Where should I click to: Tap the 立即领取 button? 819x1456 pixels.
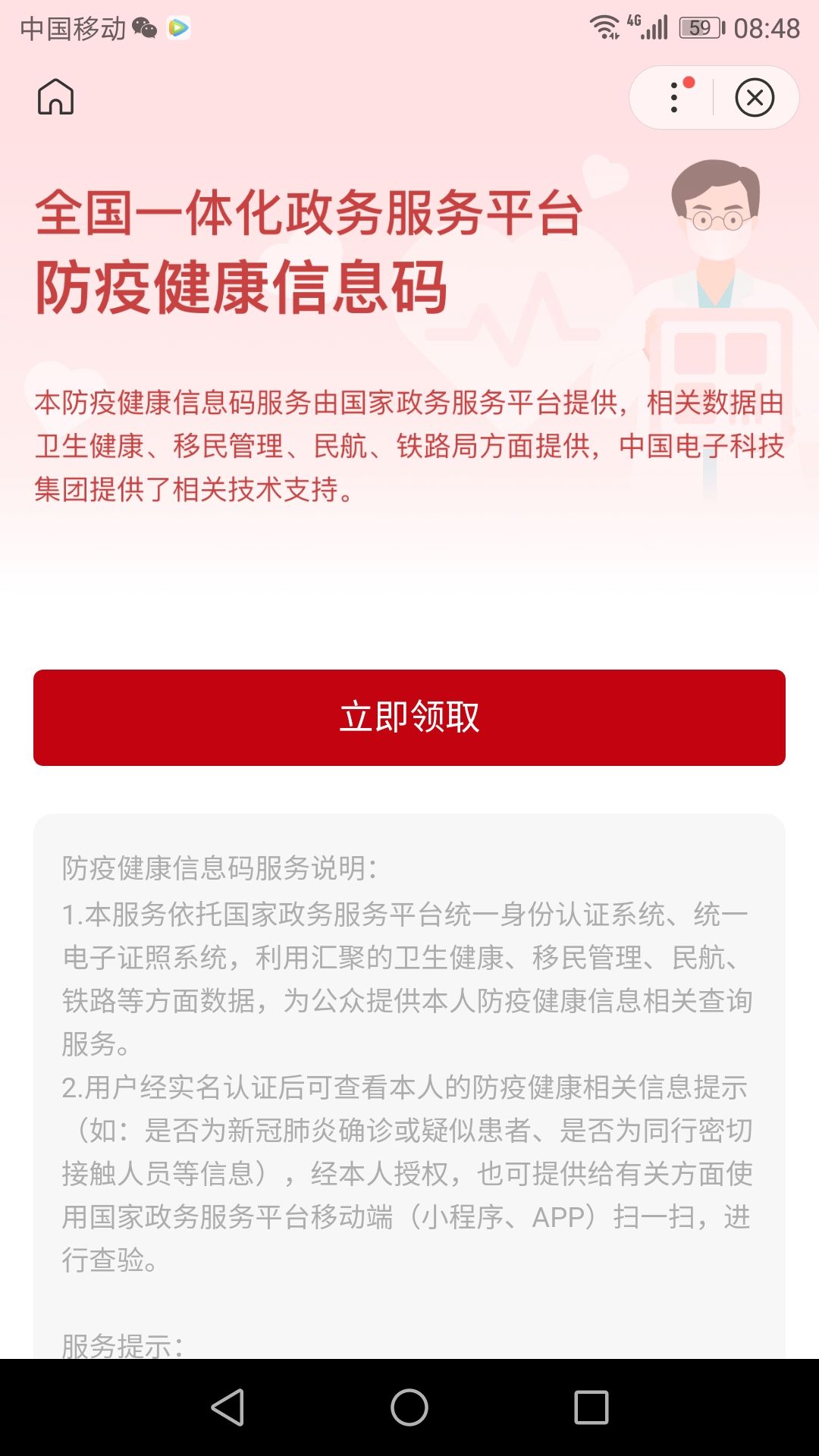point(409,717)
